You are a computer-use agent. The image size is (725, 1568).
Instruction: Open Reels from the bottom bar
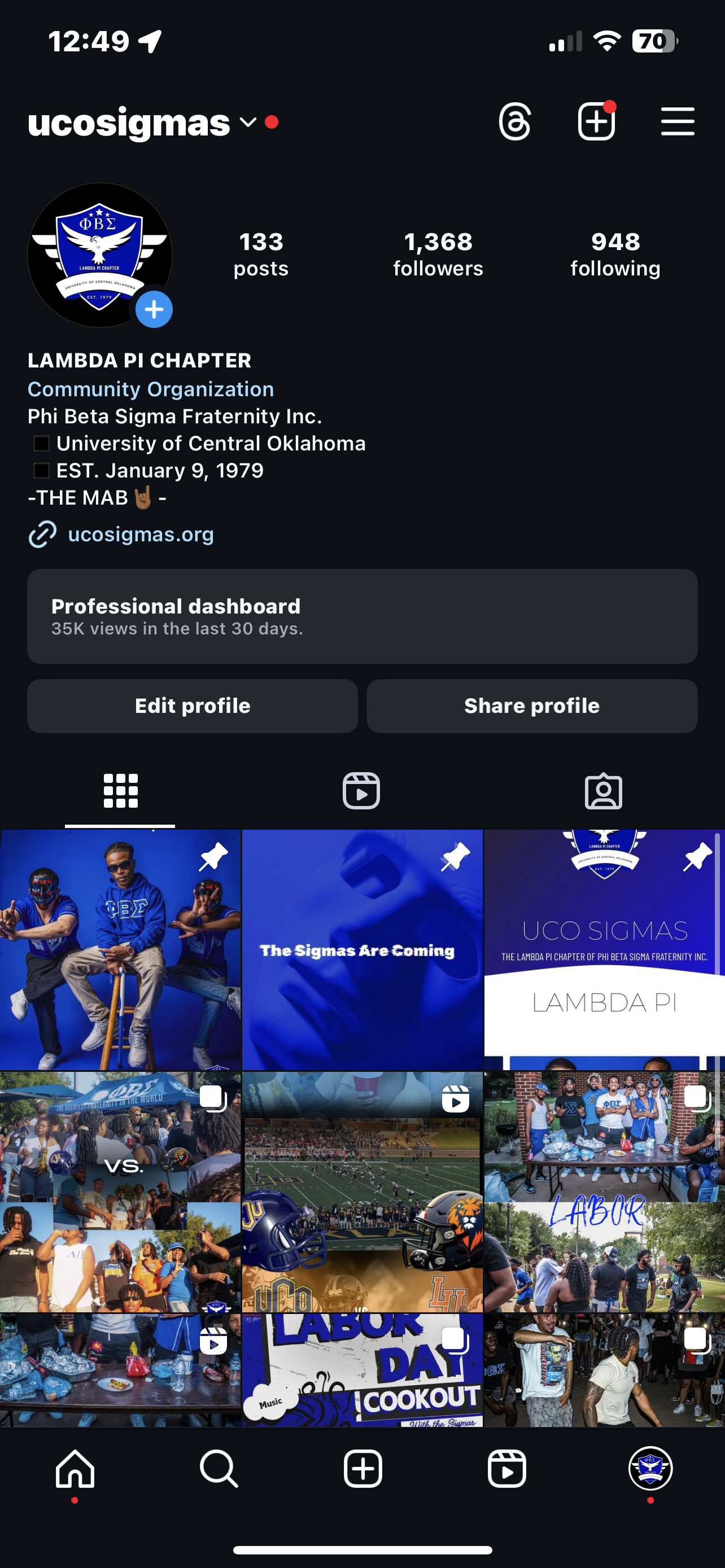506,1469
